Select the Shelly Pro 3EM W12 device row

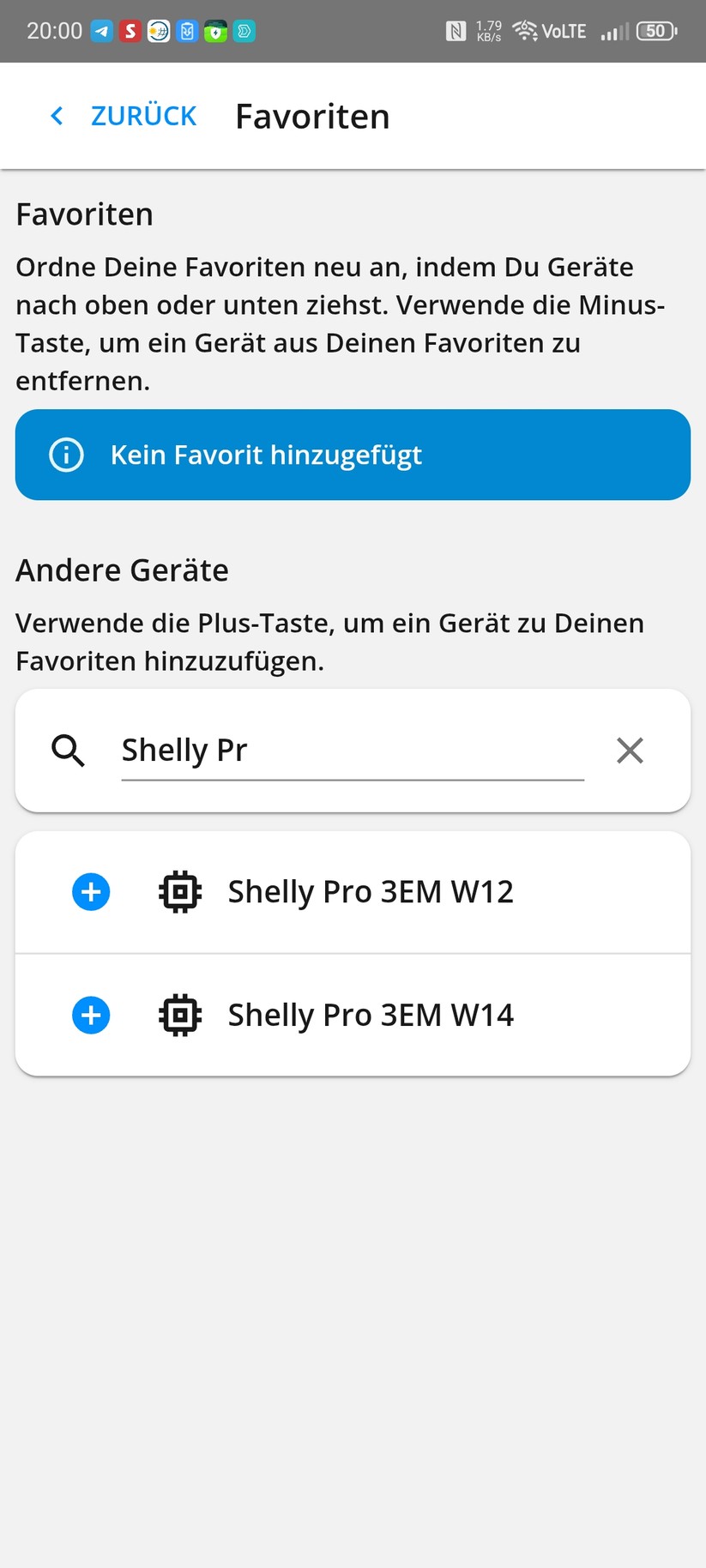[x=370, y=891]
